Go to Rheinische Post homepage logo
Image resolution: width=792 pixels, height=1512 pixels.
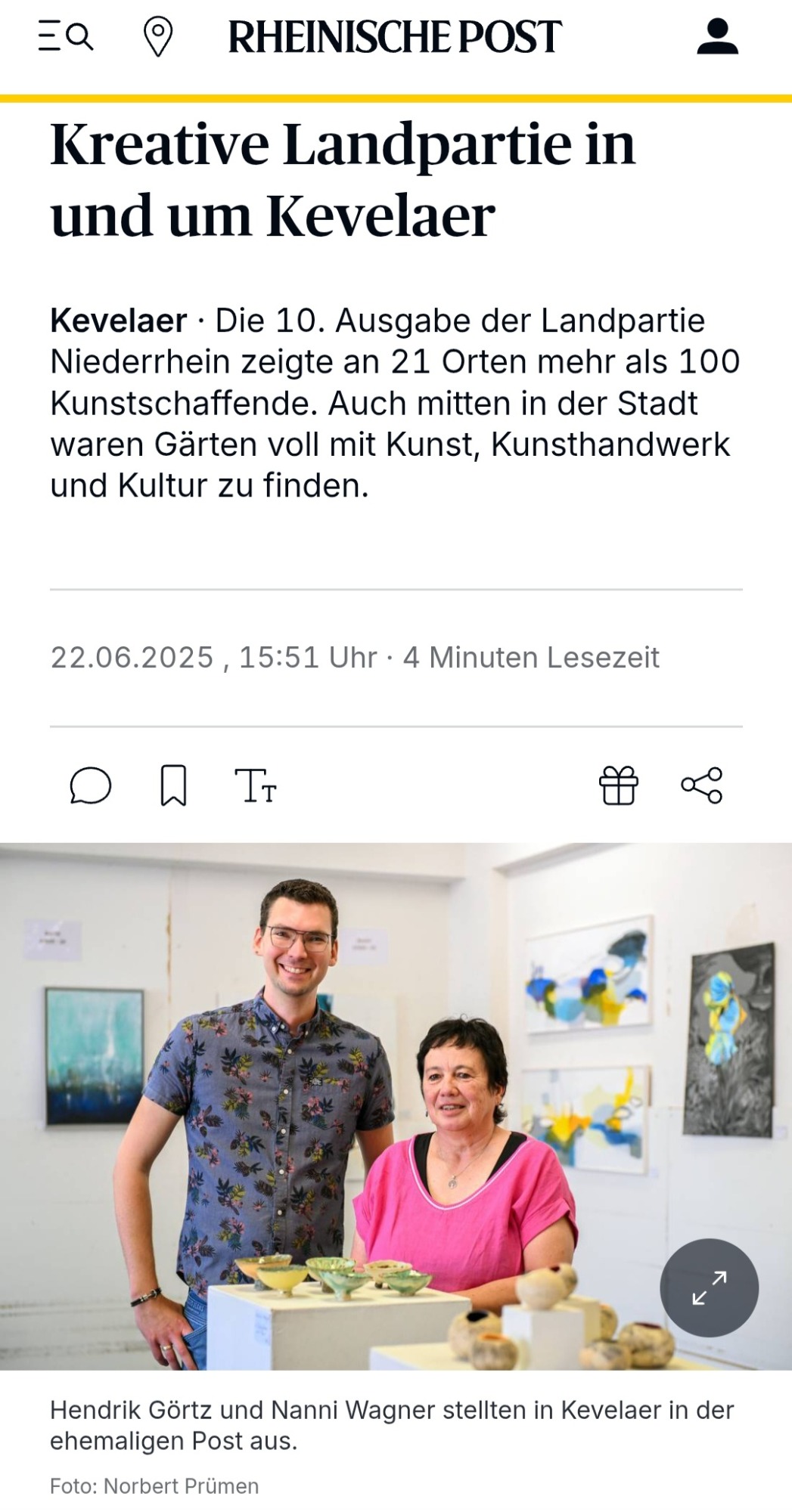pyautogui.click(x=394, y=37)
